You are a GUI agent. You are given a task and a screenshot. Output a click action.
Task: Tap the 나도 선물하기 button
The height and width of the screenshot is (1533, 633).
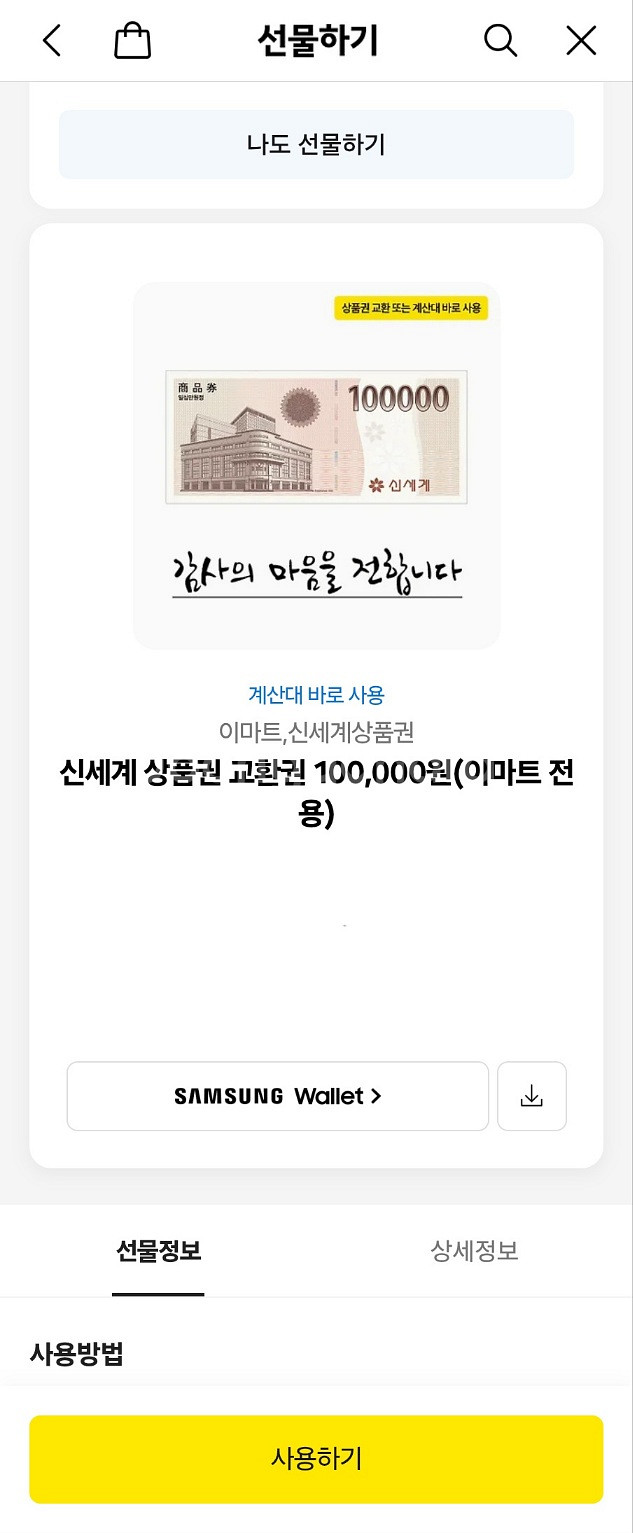point(316,144)
